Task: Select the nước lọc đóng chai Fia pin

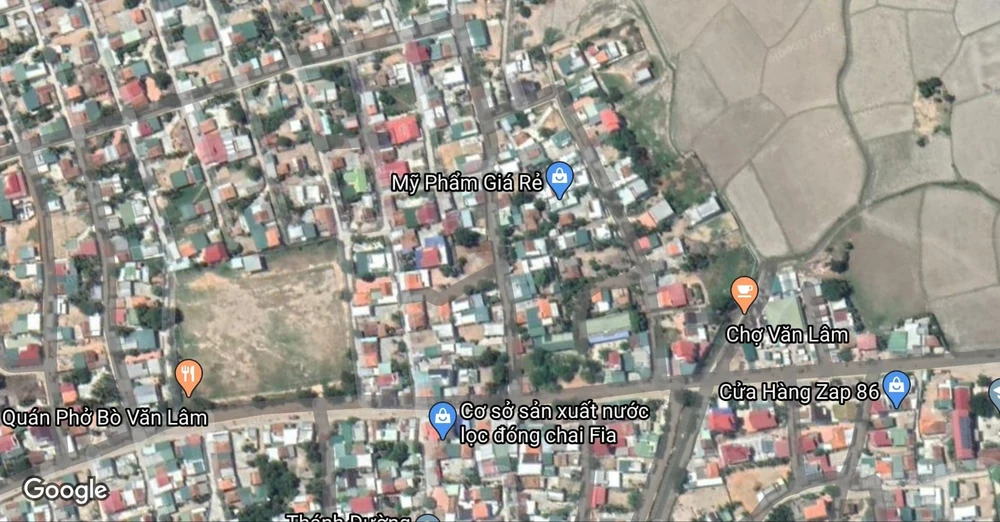Action: (442, 419)
